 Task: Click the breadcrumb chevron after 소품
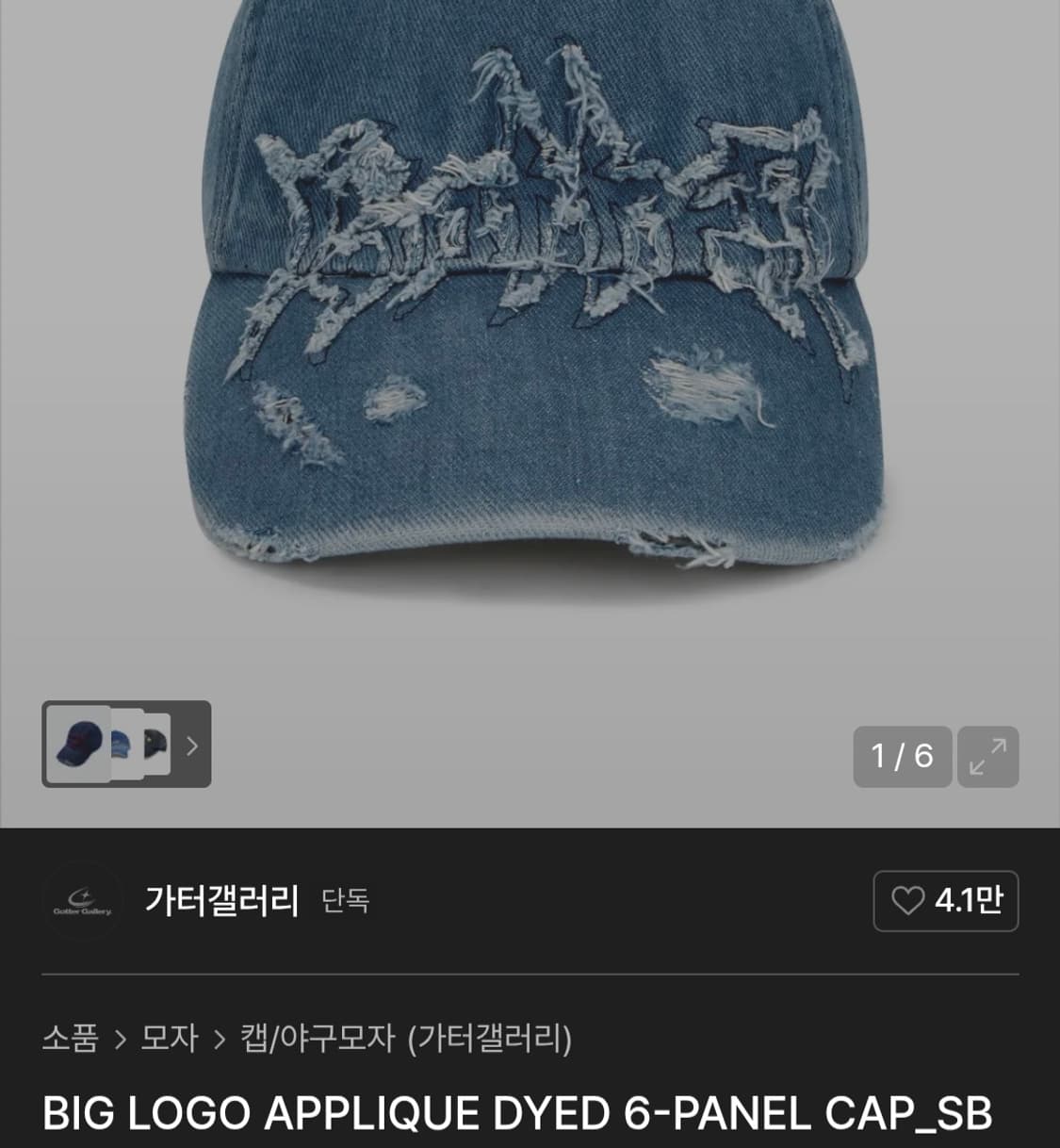click(120, 1040)
